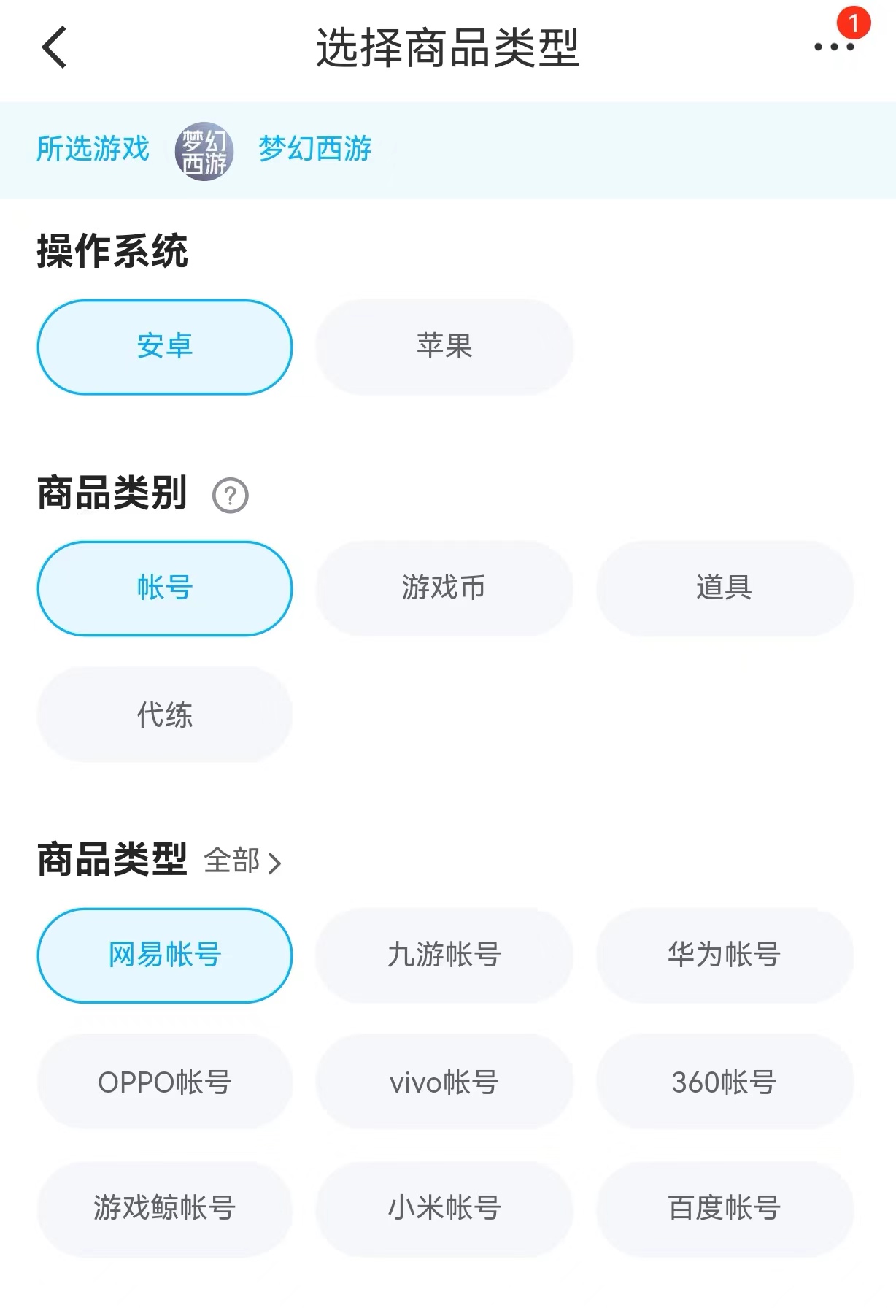The image size is (896, 1316).
Task: Pick the vivo帐号 option
Action: pos(444,1082)
